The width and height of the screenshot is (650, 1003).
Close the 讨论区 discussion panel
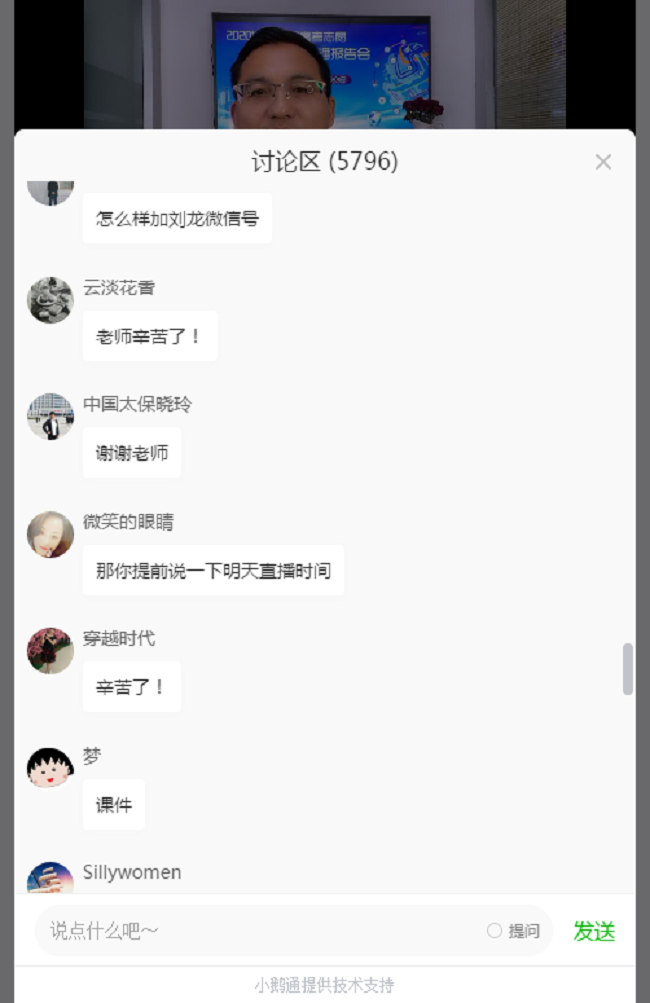click(x=603, y=162)
